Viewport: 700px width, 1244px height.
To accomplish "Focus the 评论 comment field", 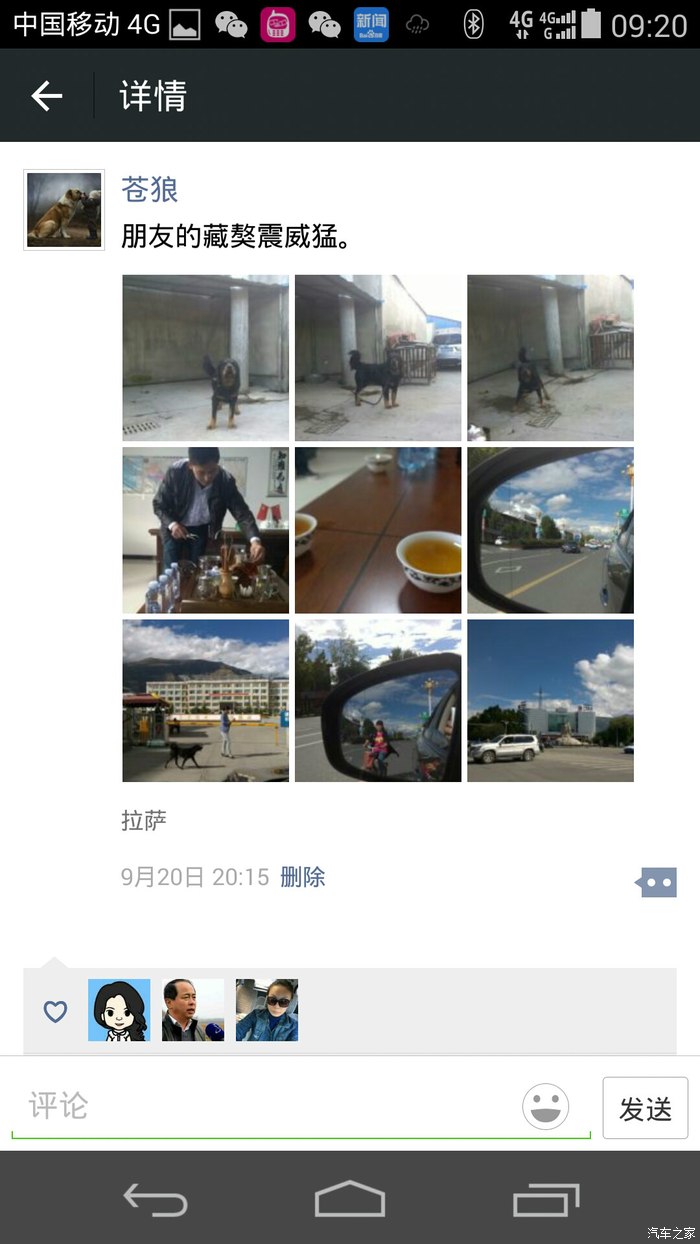I will click(x=270, y=1106).
